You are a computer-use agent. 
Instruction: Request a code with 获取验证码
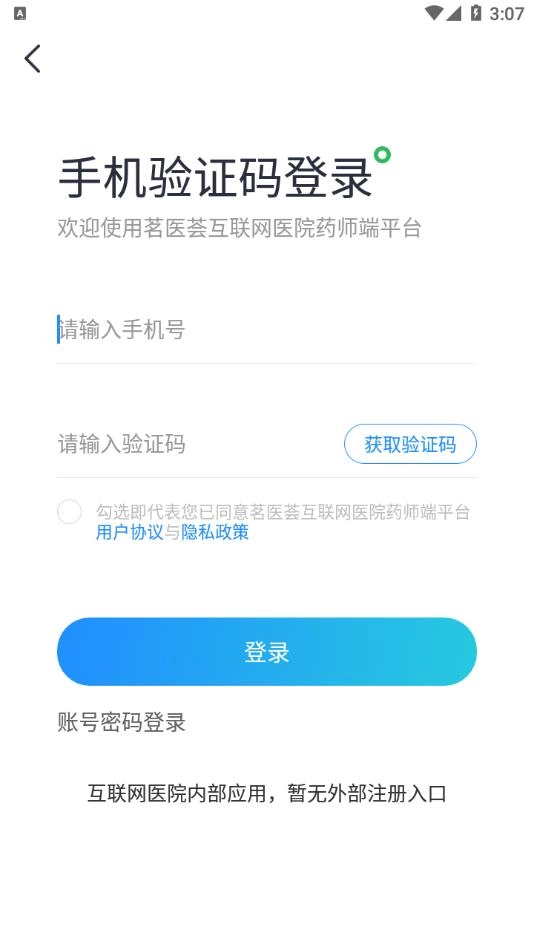tap(410, 444)
